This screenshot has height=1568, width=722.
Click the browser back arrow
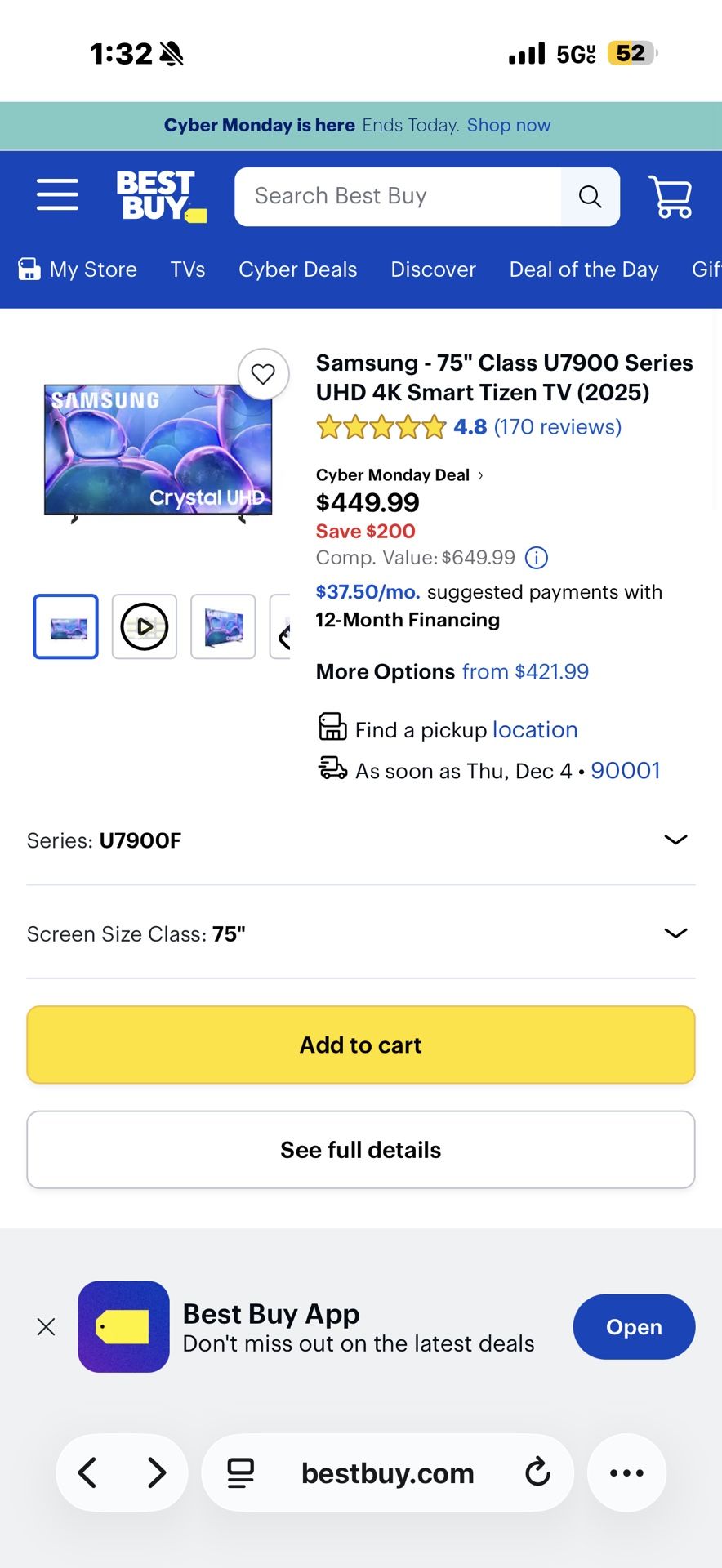[x=87, y=1472]
